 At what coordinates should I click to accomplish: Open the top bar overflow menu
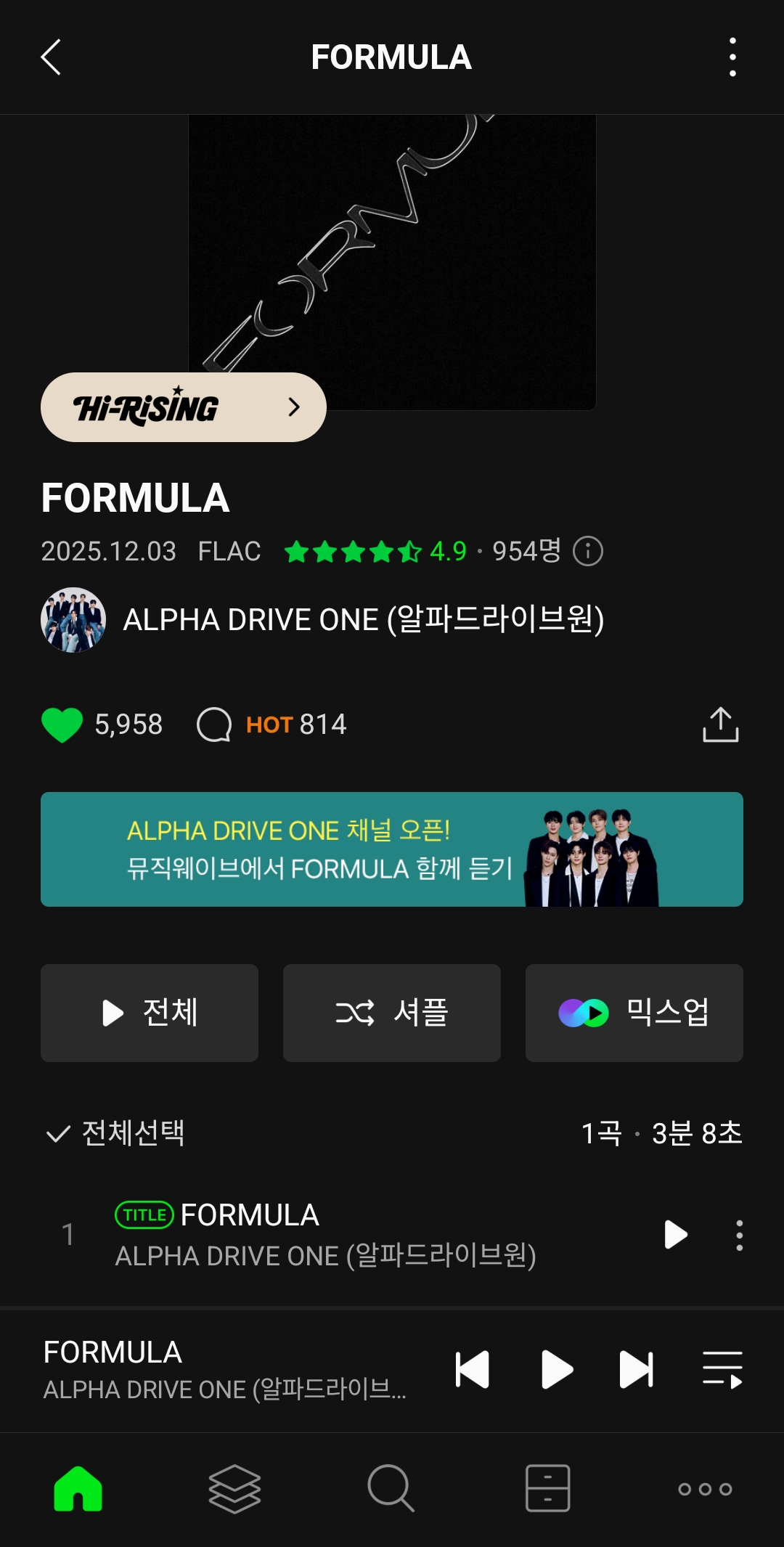732,57
